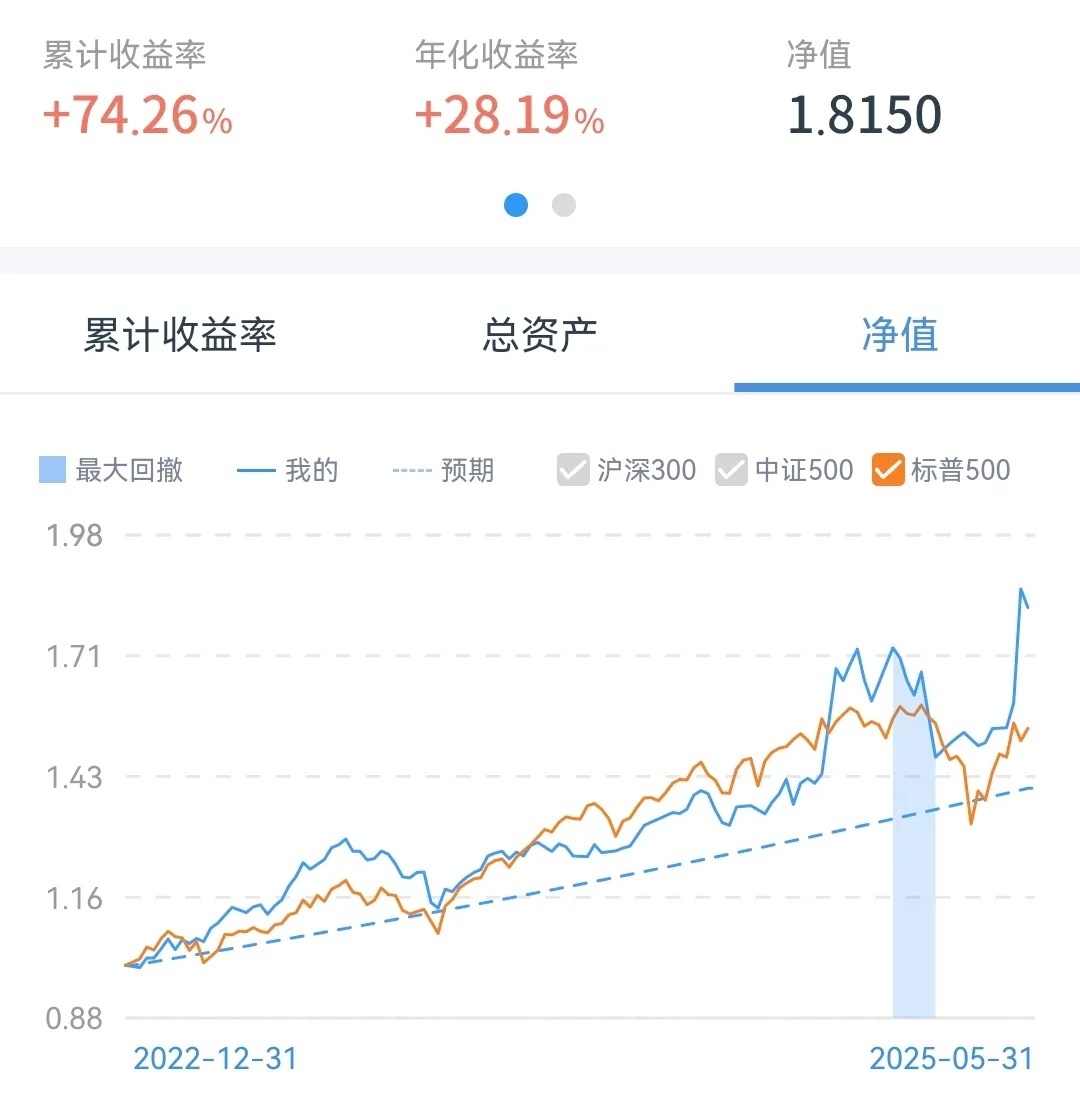
Task: Switch to the 累计收益率 tab
Action: tap(179, 335)
